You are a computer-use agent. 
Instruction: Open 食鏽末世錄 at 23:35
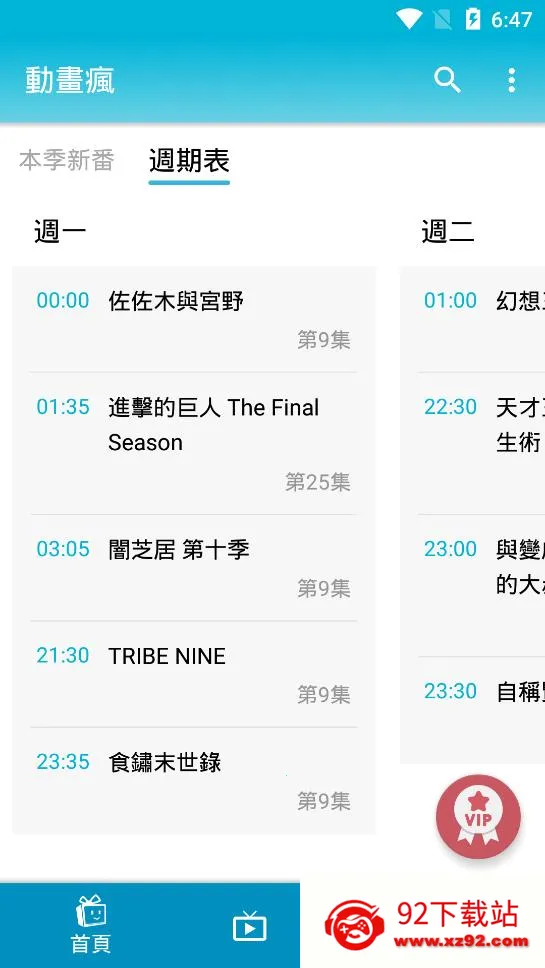(194, 781)
